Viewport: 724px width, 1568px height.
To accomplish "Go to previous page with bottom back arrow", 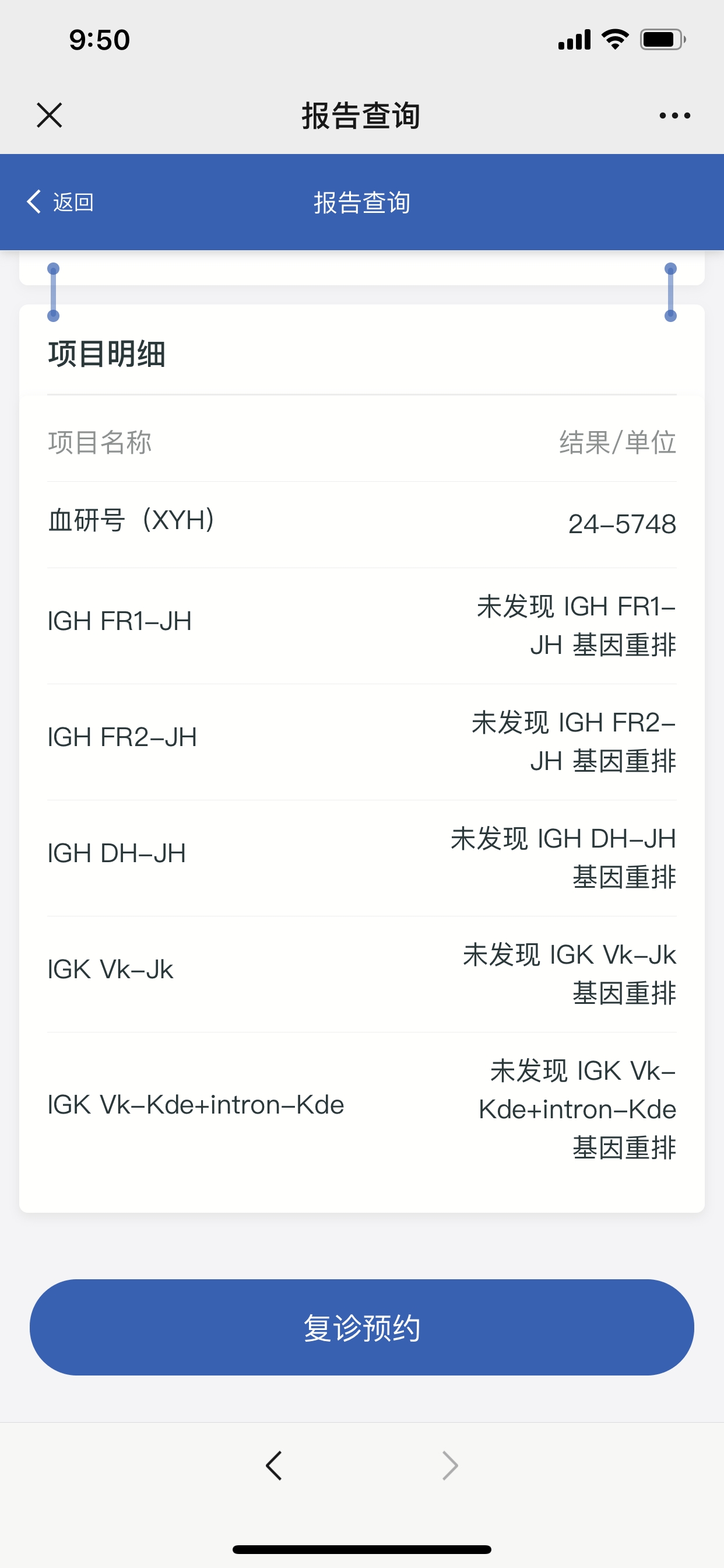I will (274, 1465).
